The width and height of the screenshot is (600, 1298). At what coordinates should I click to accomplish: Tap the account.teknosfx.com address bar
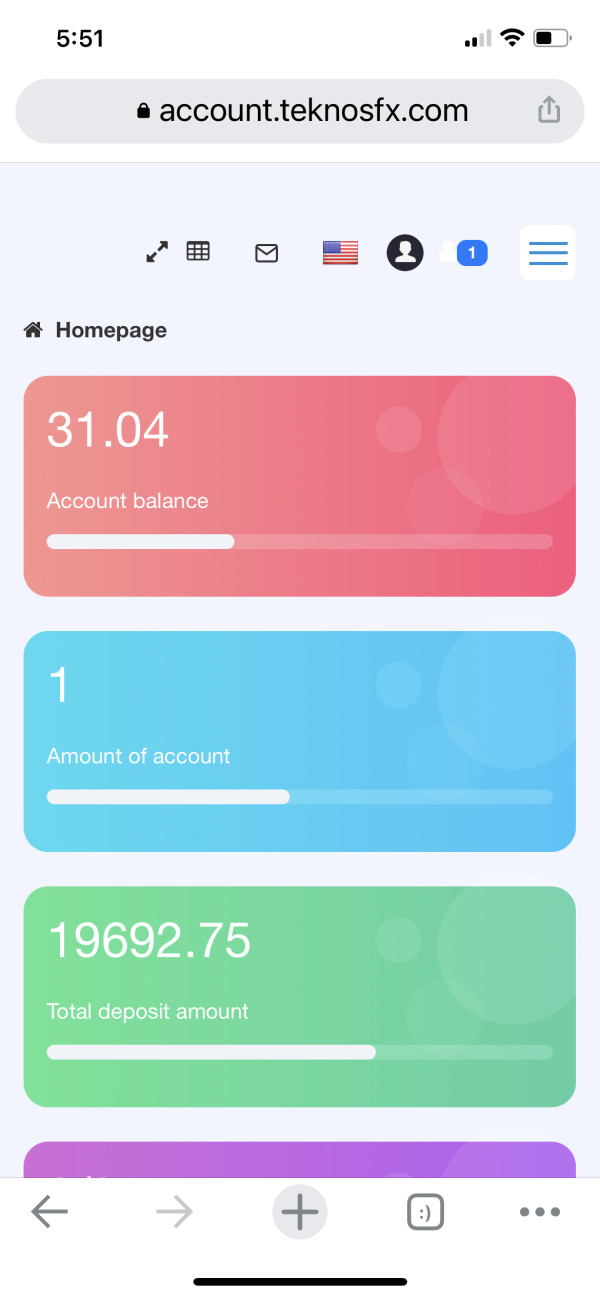tap(300, 111)
